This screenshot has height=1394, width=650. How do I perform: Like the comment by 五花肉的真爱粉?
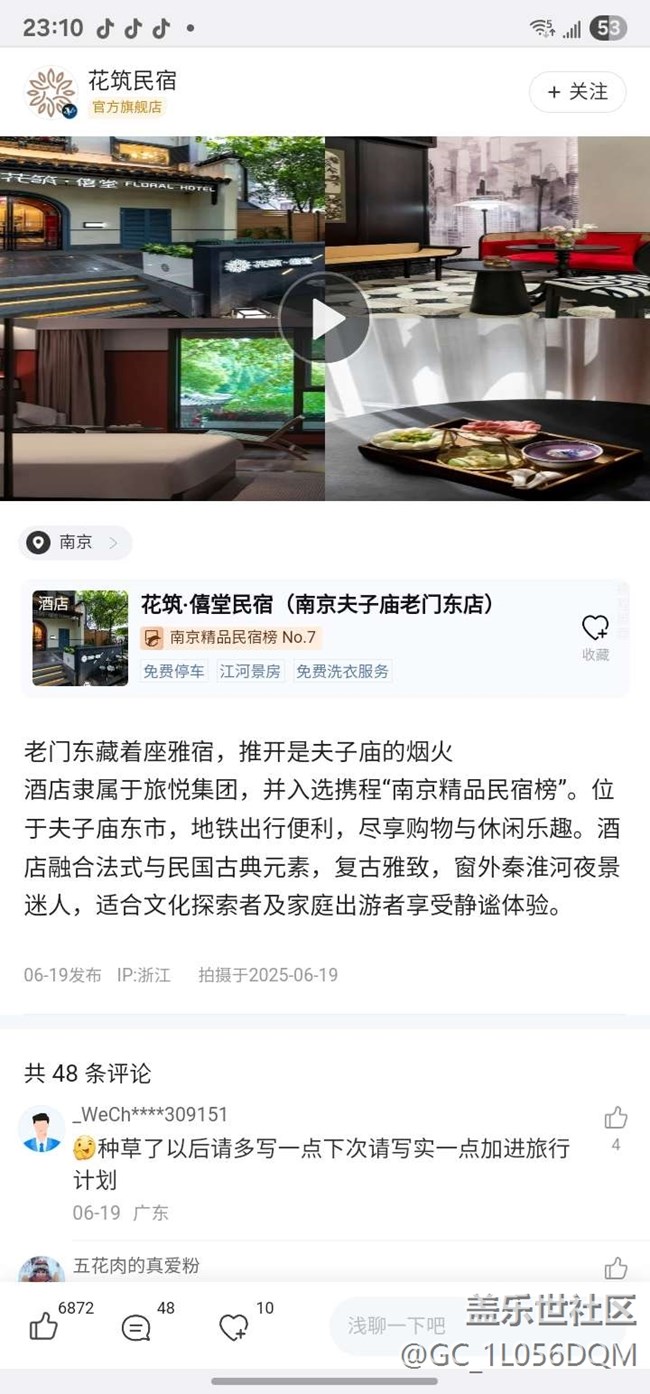coord(615,1269)
